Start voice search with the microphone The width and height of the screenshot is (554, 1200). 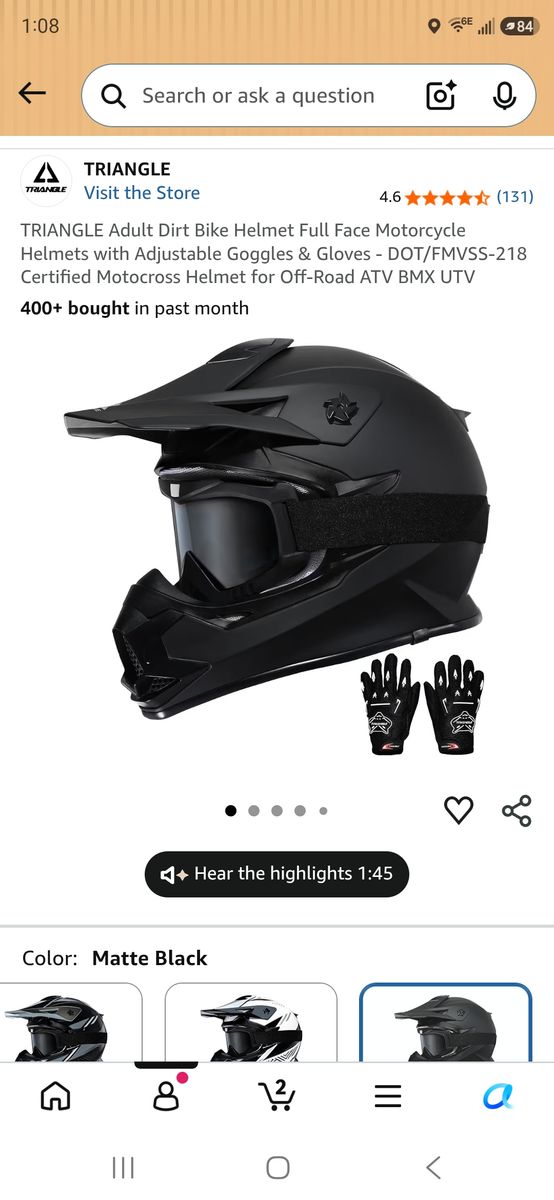coord(504,96)
